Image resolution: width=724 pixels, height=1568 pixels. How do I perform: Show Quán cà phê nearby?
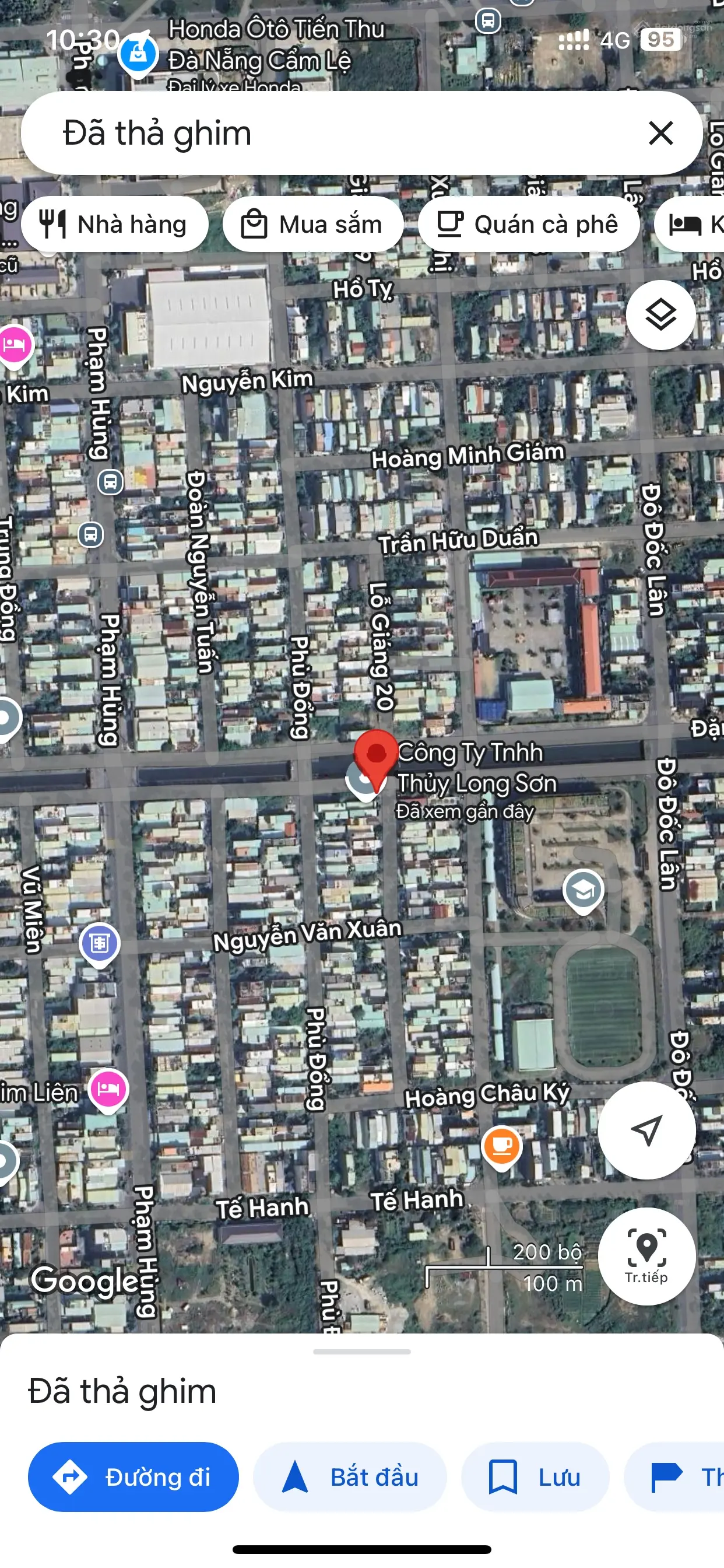click(528, 225)
